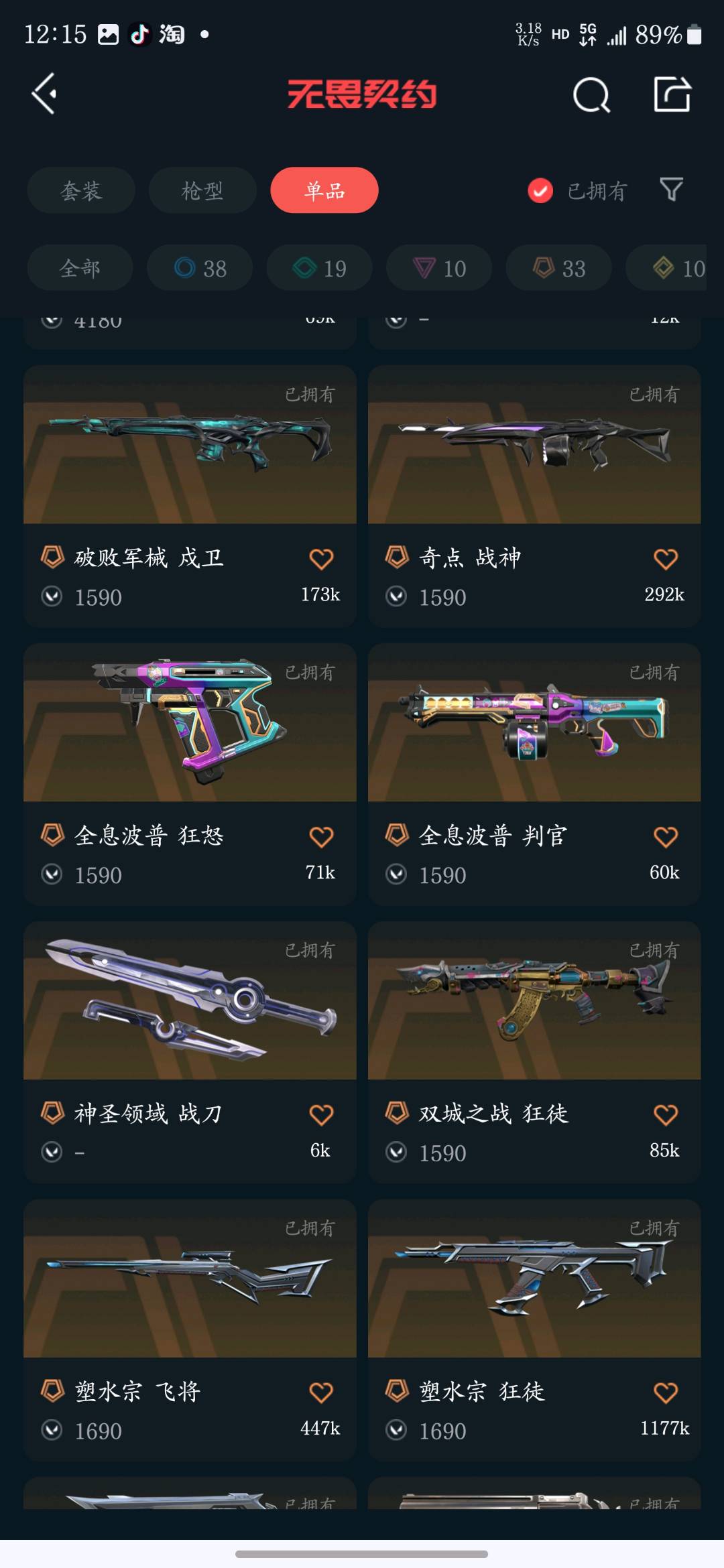Select the 单品 tab
The height and width of the screenshot is (1568, 724).
click(x=324, y=190)
